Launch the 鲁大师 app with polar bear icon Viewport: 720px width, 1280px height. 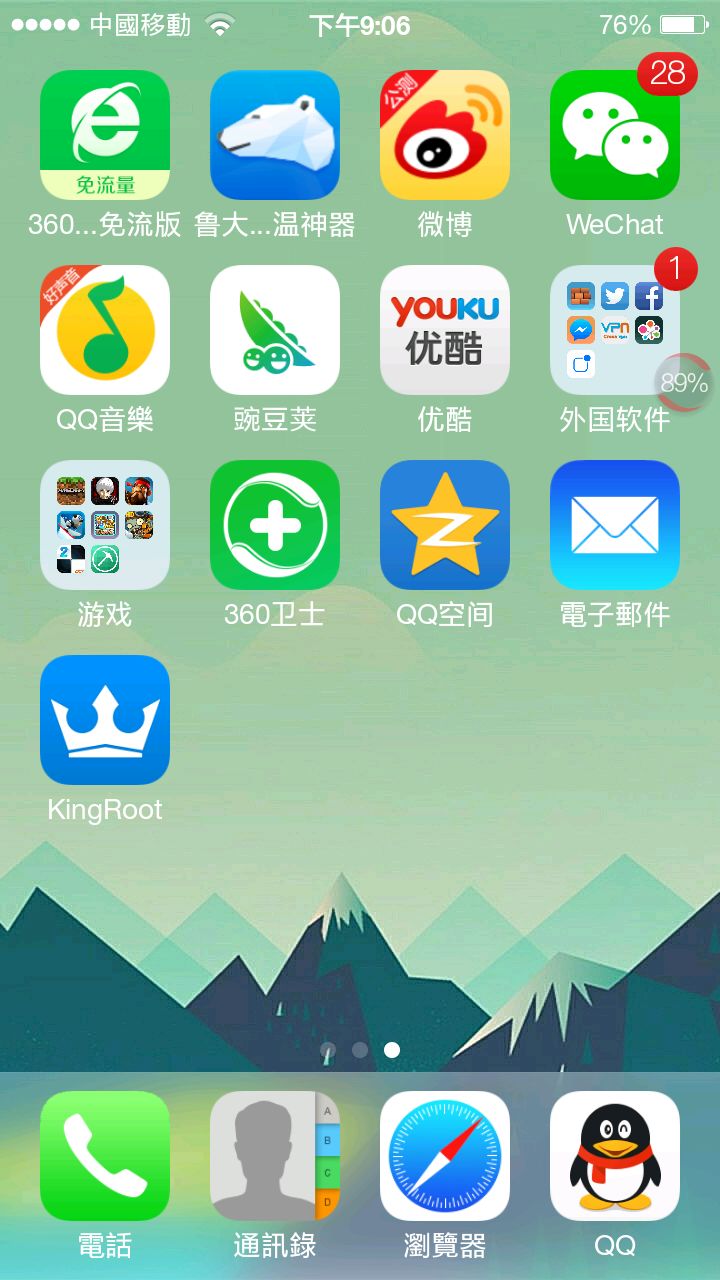pyautogui.click(x=275, y=135)
